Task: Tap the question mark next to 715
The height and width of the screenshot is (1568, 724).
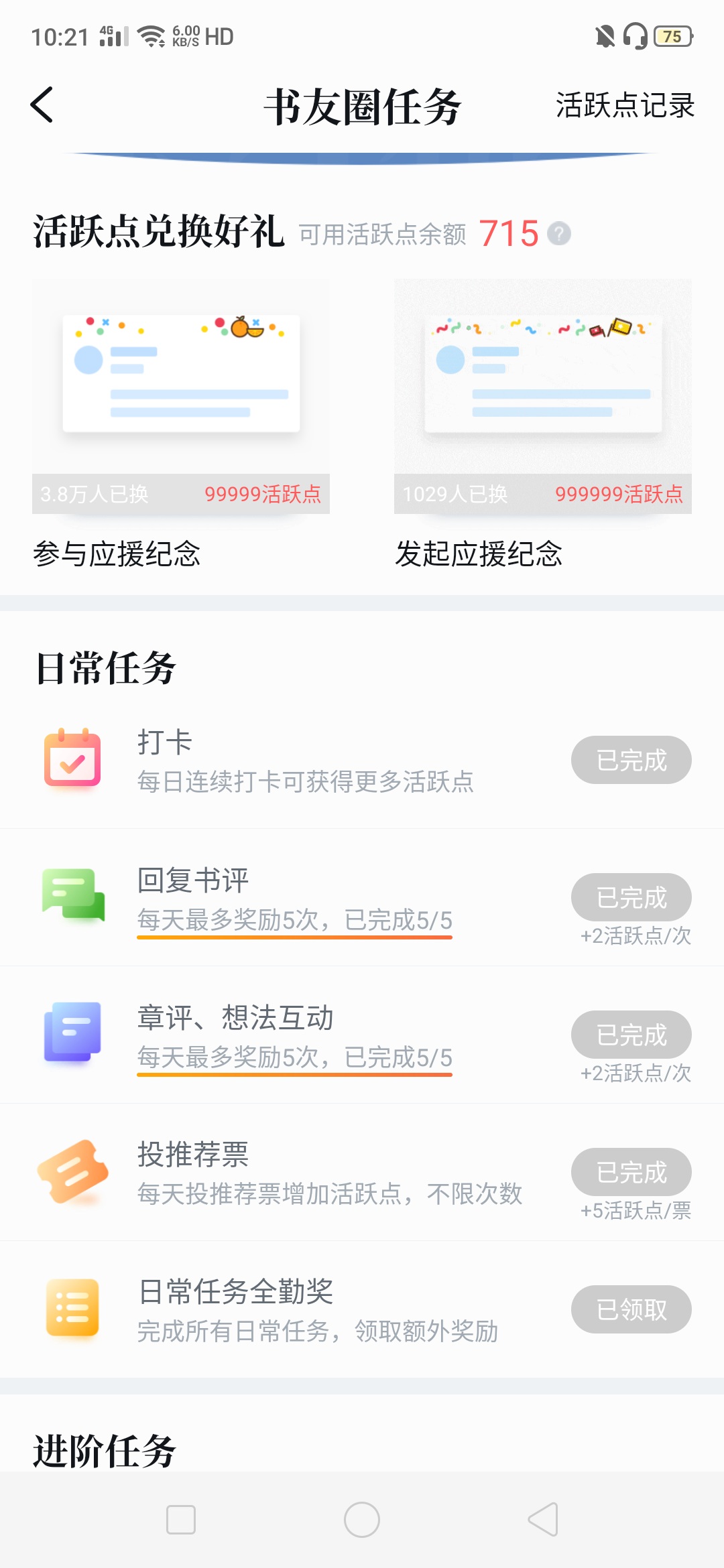Action: (559, 234)
